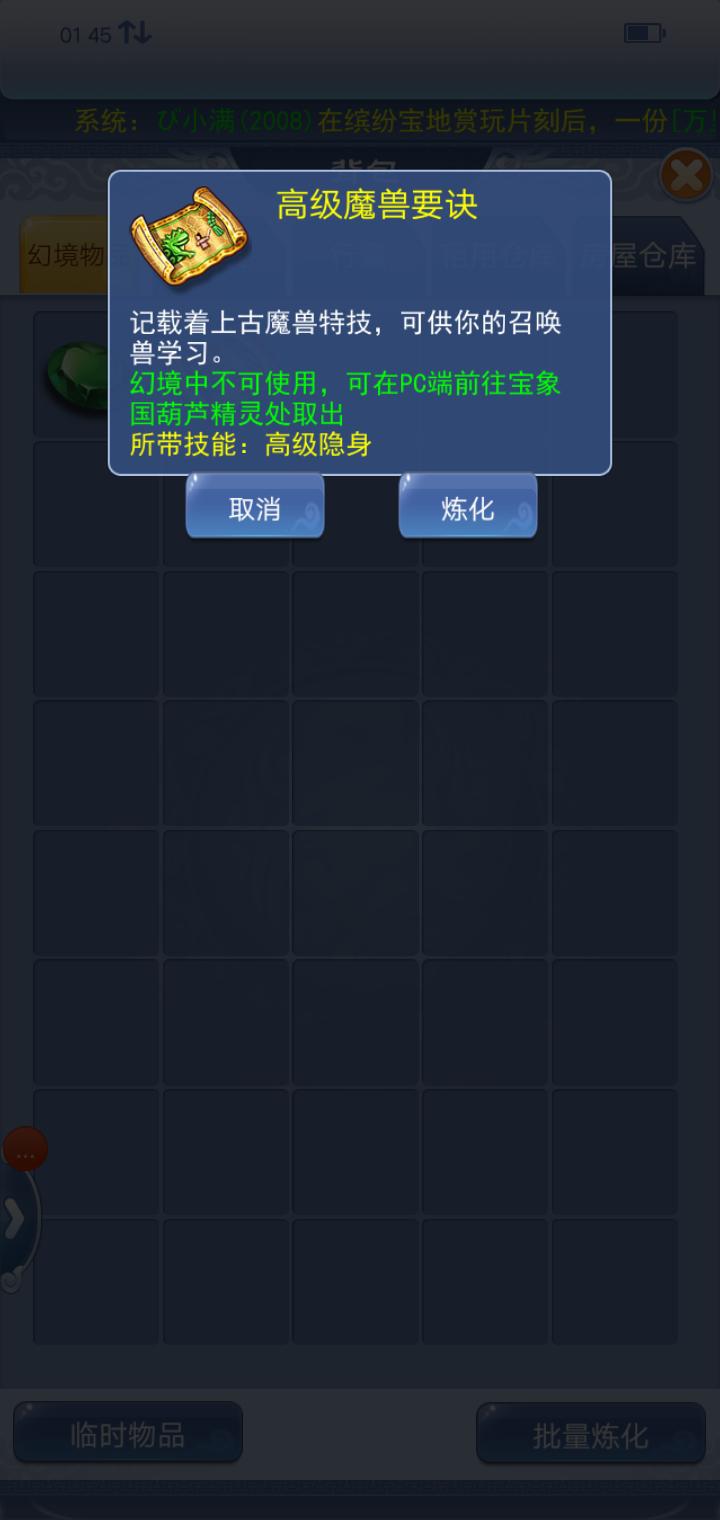Open 临时物品
Image resolution: width=720 pixels, height=1520 pixels.
point(127,1435)
